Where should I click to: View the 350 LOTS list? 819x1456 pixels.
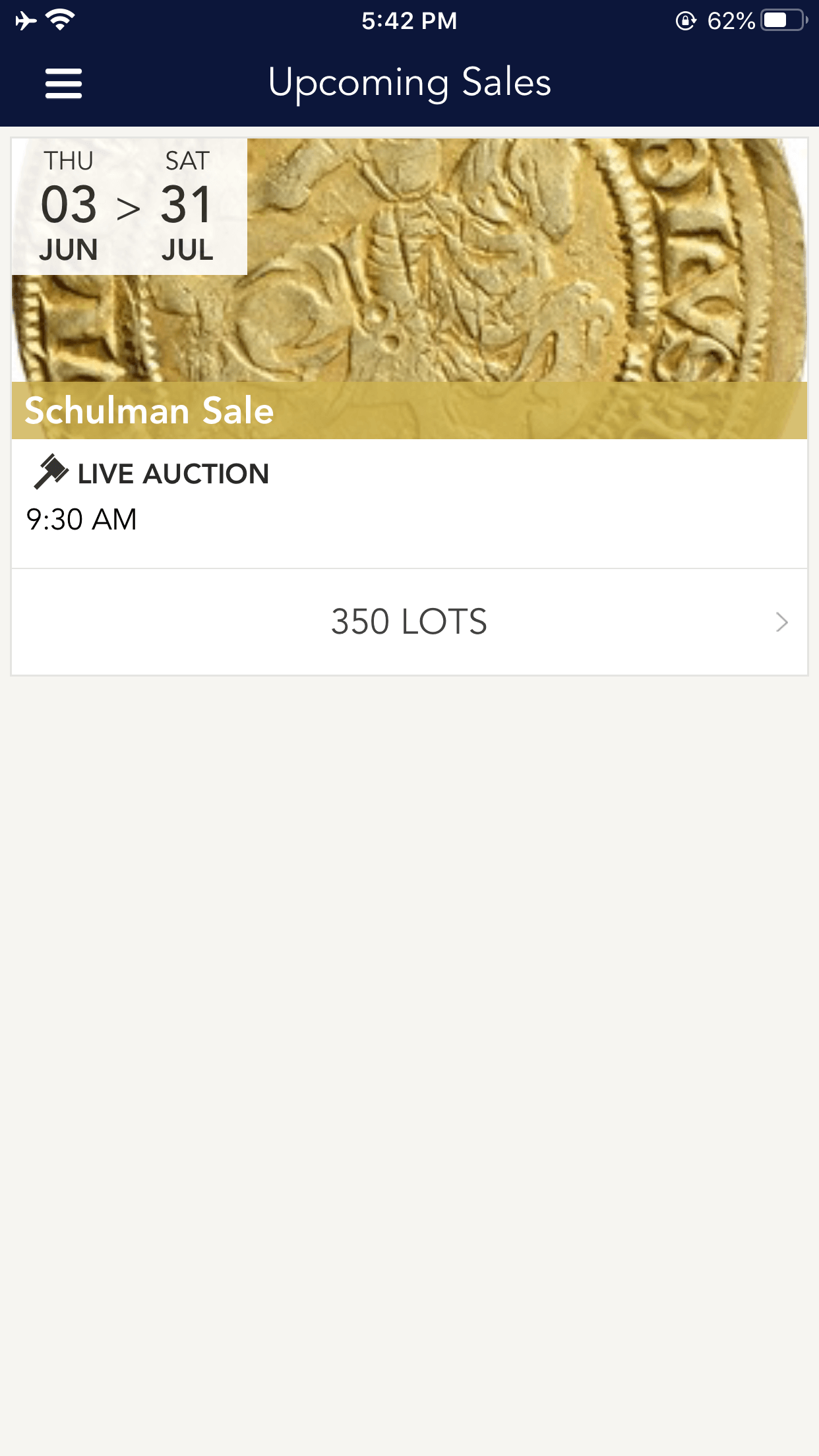coord(409,622)
